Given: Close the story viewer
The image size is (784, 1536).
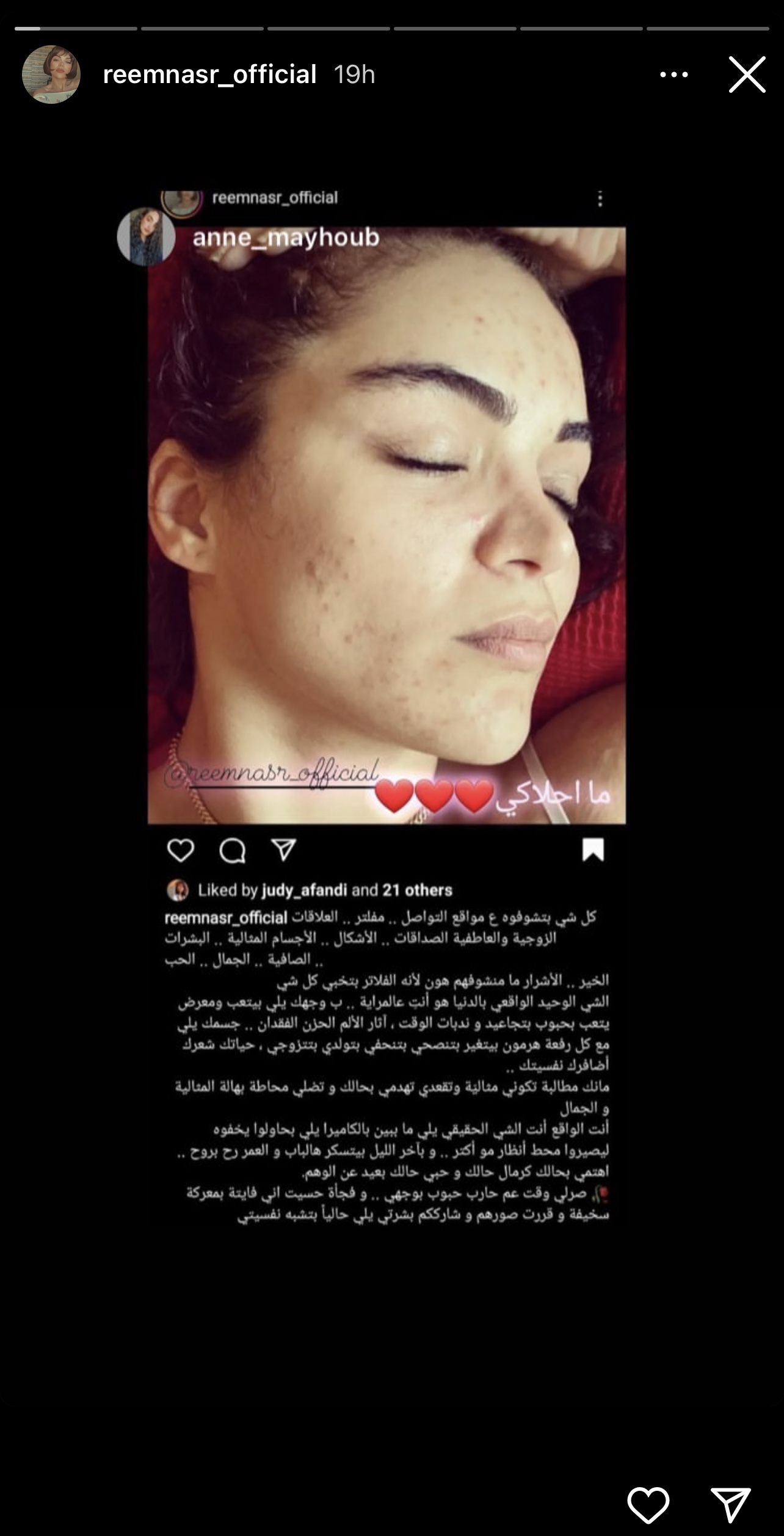Looking at the screenshot, I should coord(747,75).
